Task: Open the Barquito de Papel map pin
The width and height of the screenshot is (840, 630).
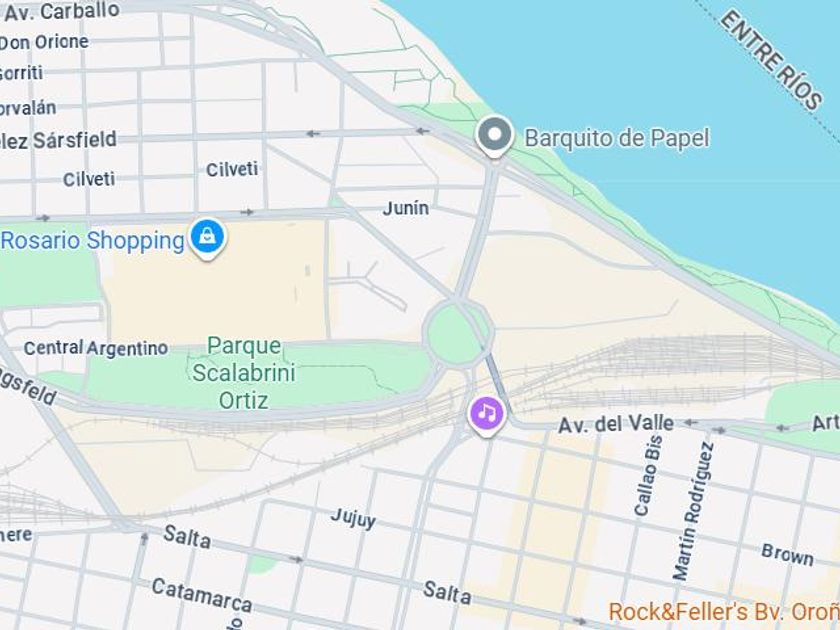Action: tap(494, 135)
